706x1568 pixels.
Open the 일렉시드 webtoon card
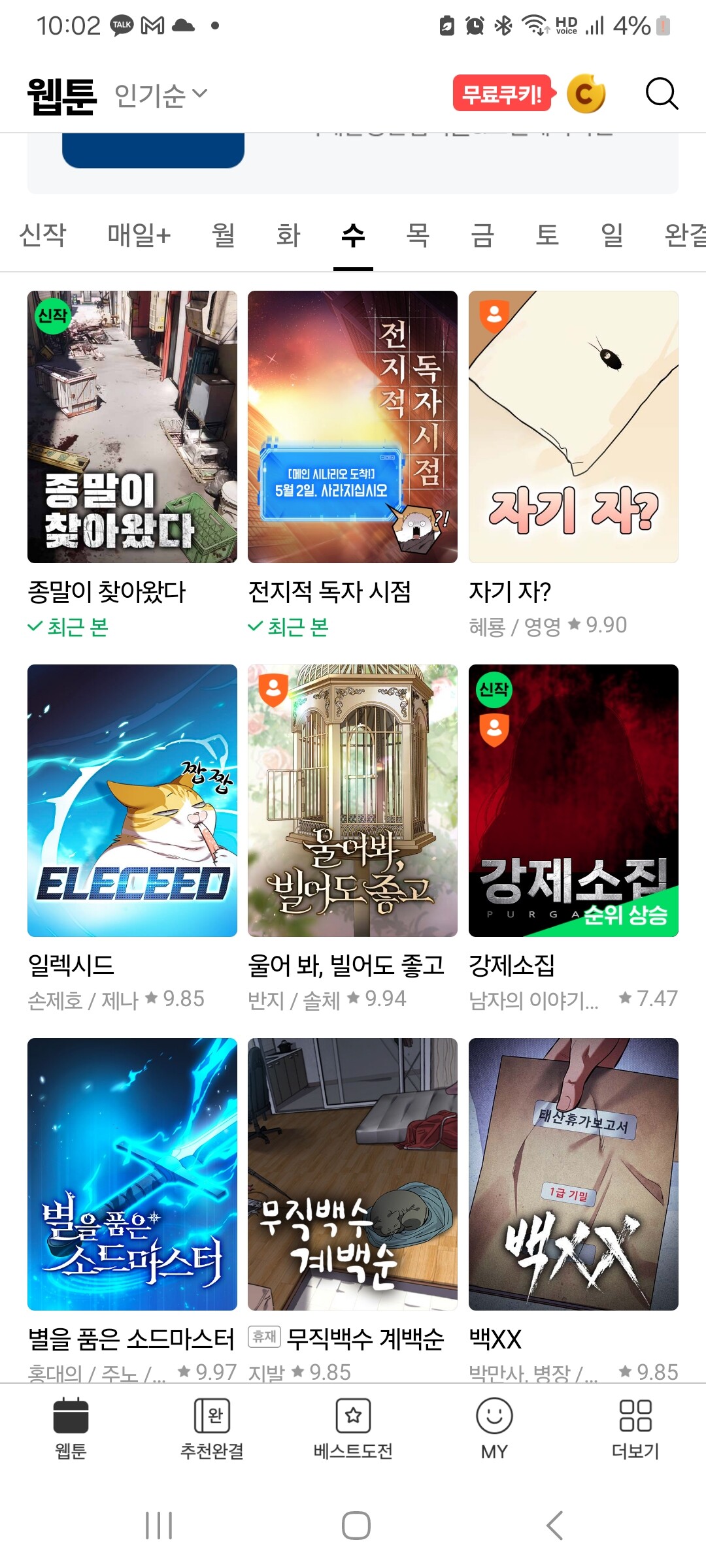(x=132, y=800)
